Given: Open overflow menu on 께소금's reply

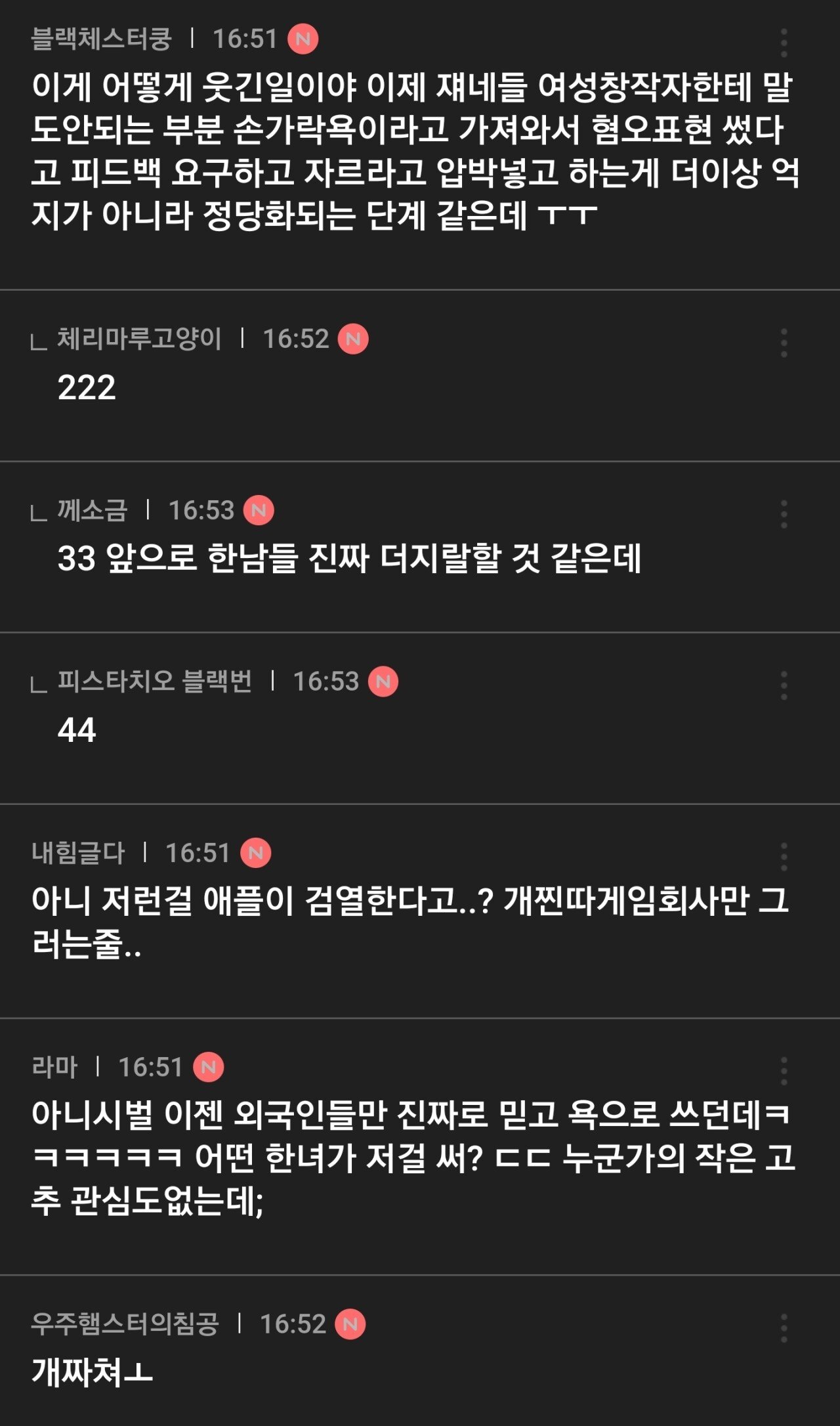Looking at the screenshot, I should point(784,514).
